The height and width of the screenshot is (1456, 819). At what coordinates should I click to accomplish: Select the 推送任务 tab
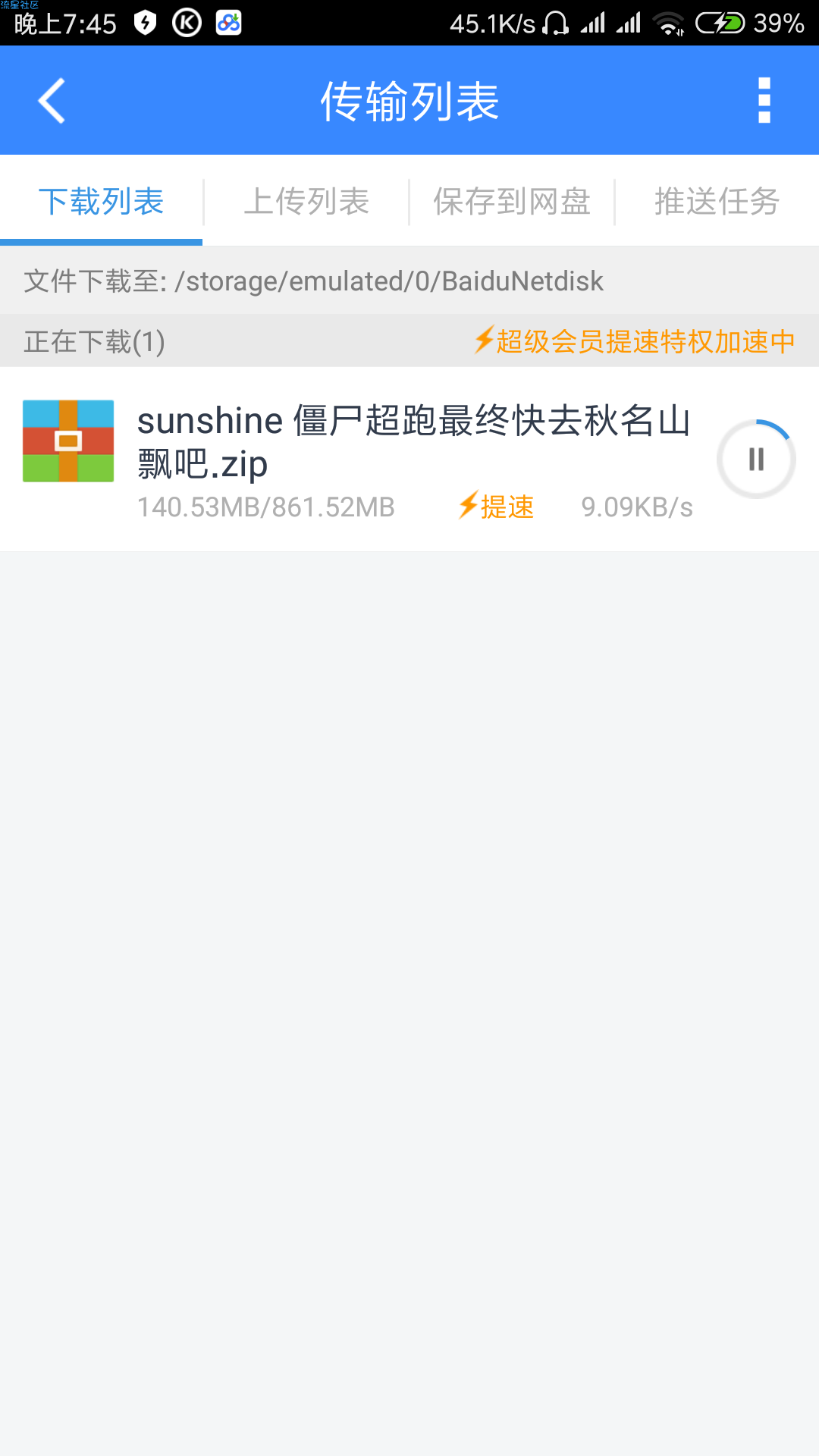coord(717,202)
